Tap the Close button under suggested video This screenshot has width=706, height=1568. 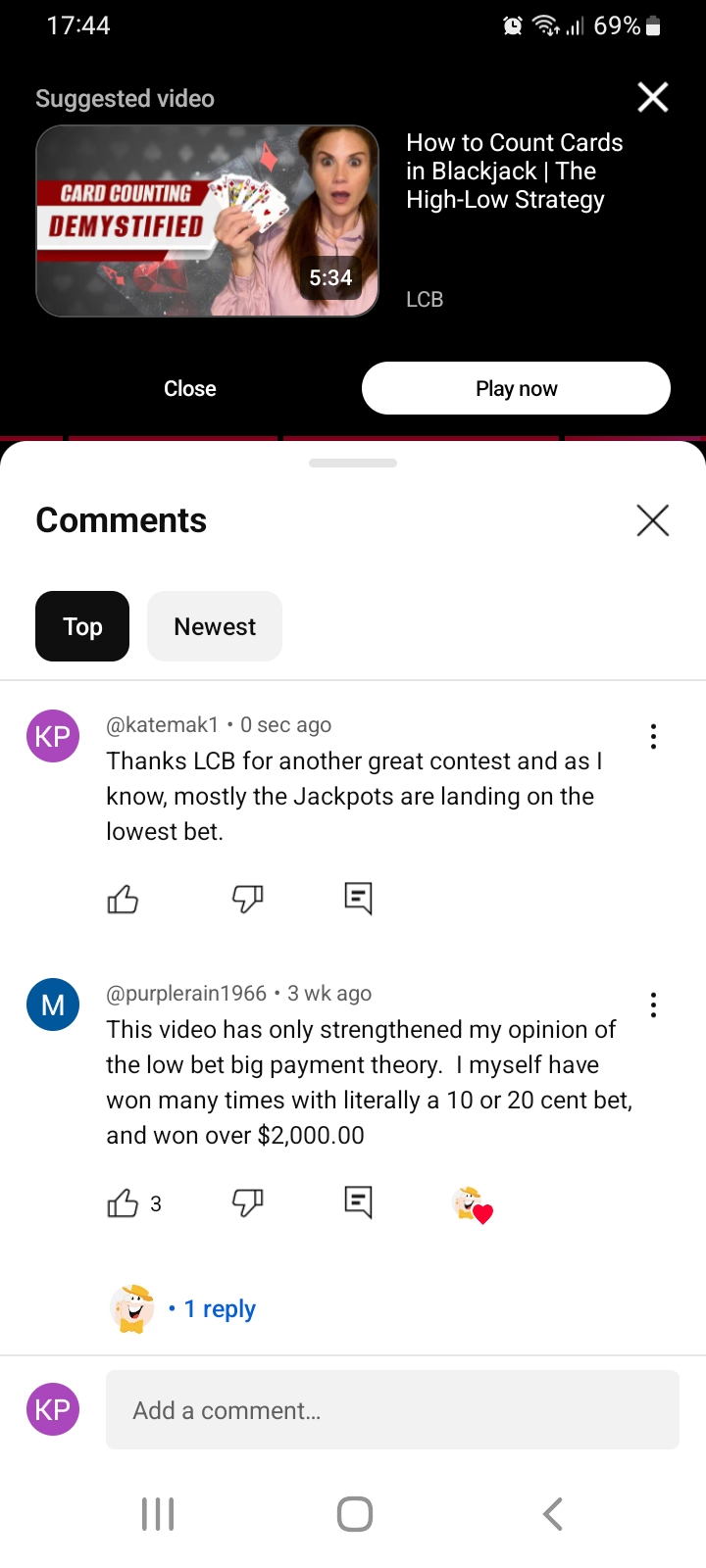point(190,389)
